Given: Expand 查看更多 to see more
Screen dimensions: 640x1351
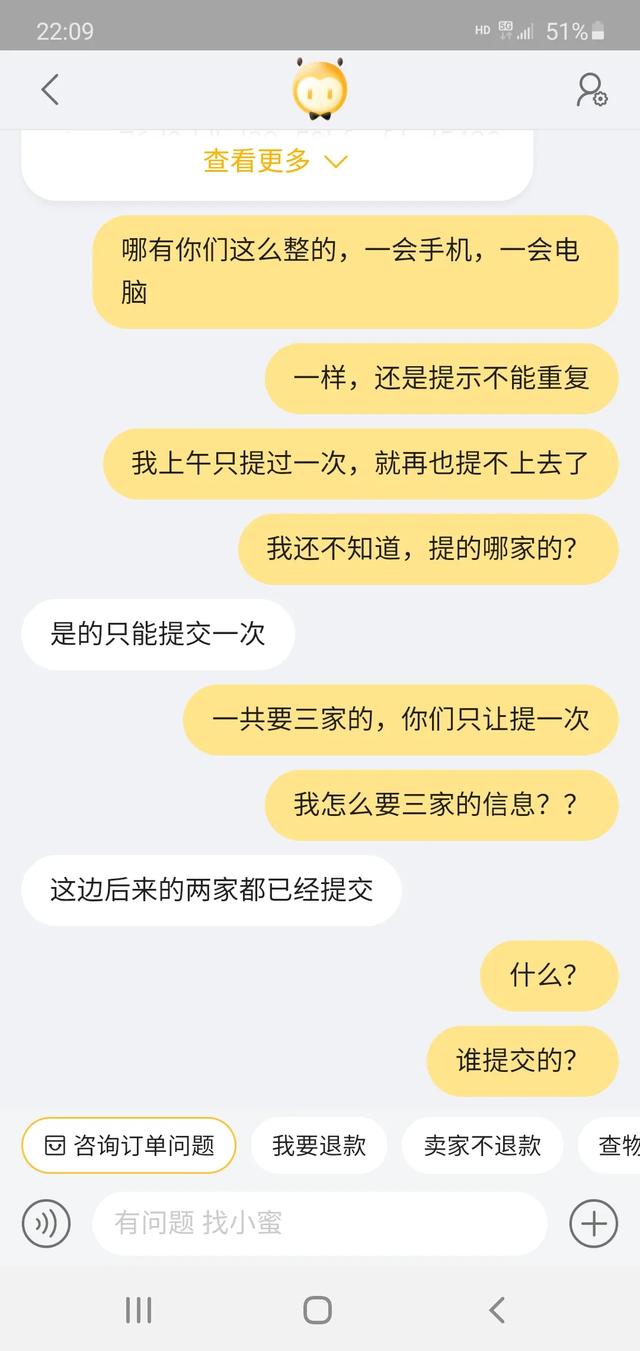Looking at the screenshot, I should [276, 160].
